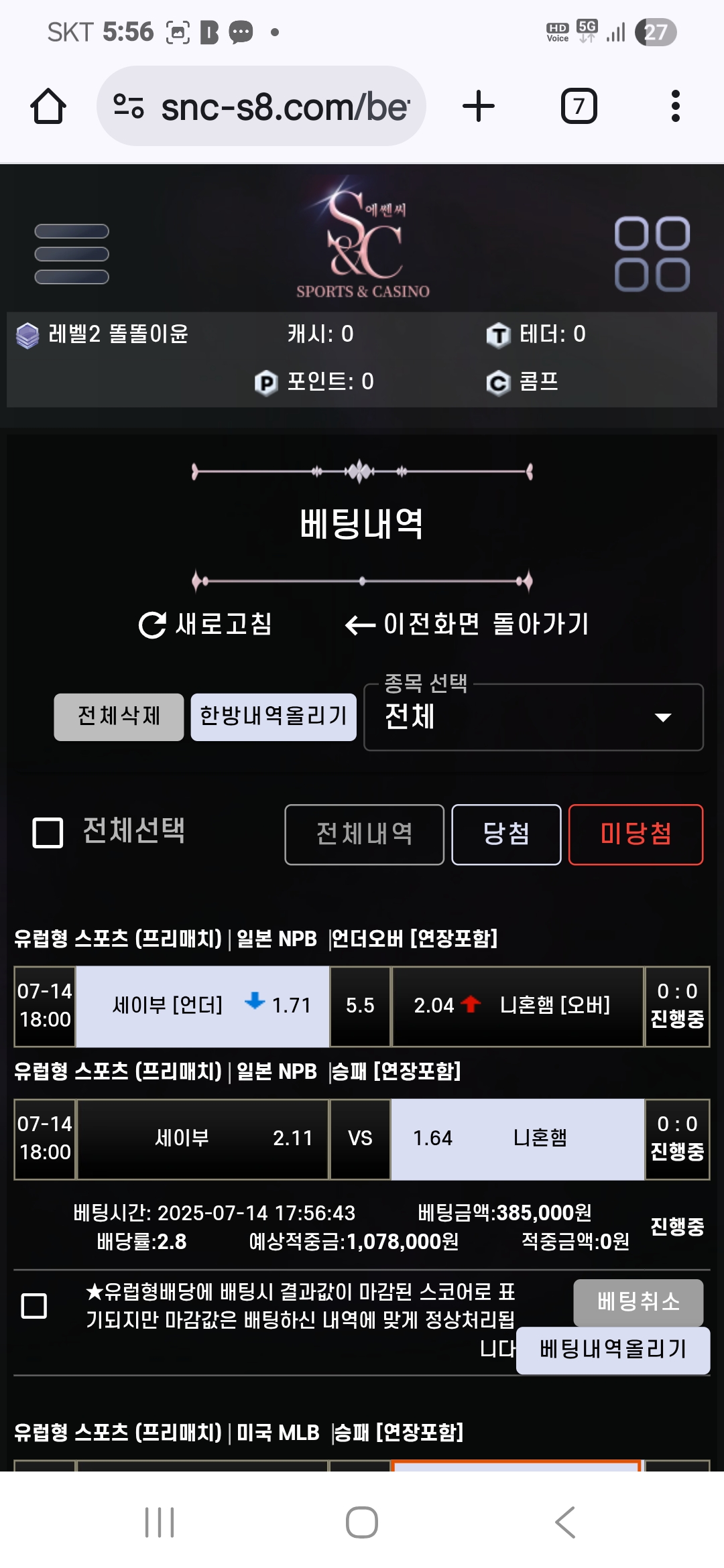Tap system back navigation button
This screenshot has width=724, height=1568.
coord(565,1522)
